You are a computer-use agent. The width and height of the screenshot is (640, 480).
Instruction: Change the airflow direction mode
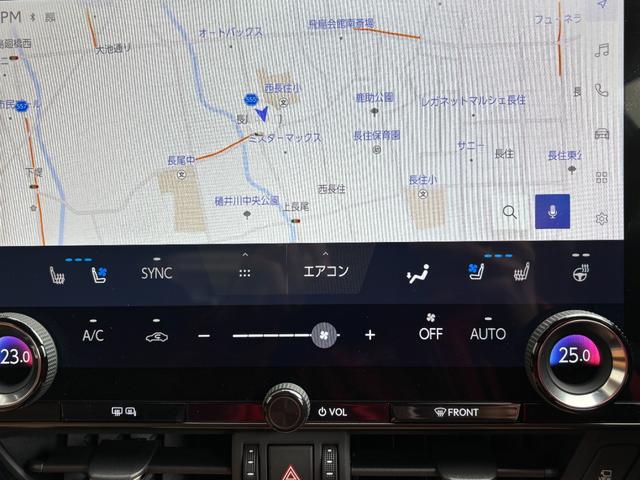pyautogui.click(x=418, y=274)
